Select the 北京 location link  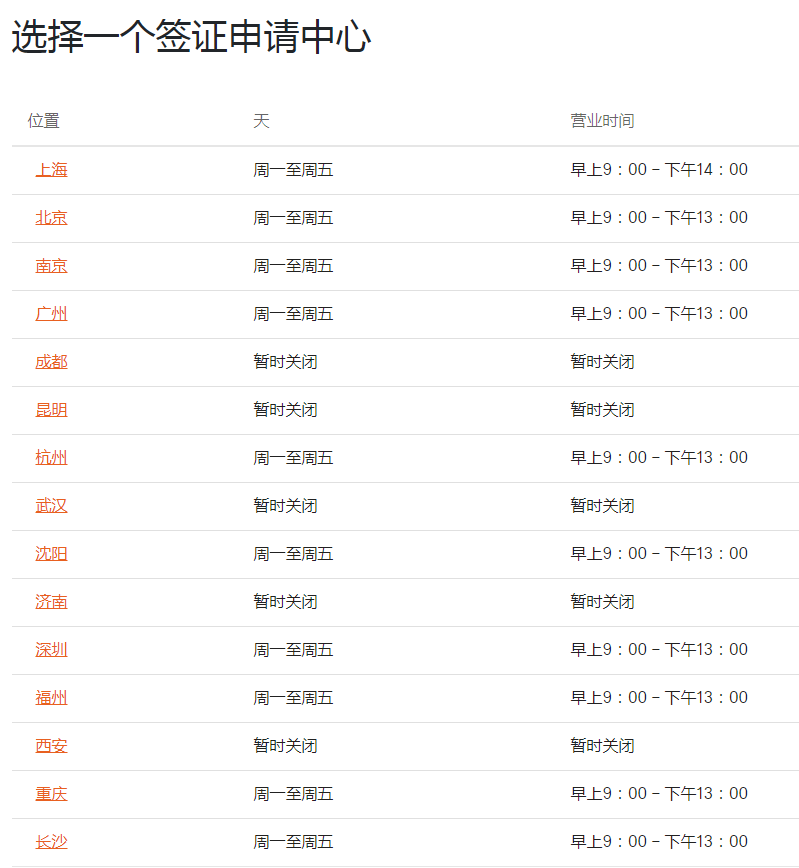(51, 218)
